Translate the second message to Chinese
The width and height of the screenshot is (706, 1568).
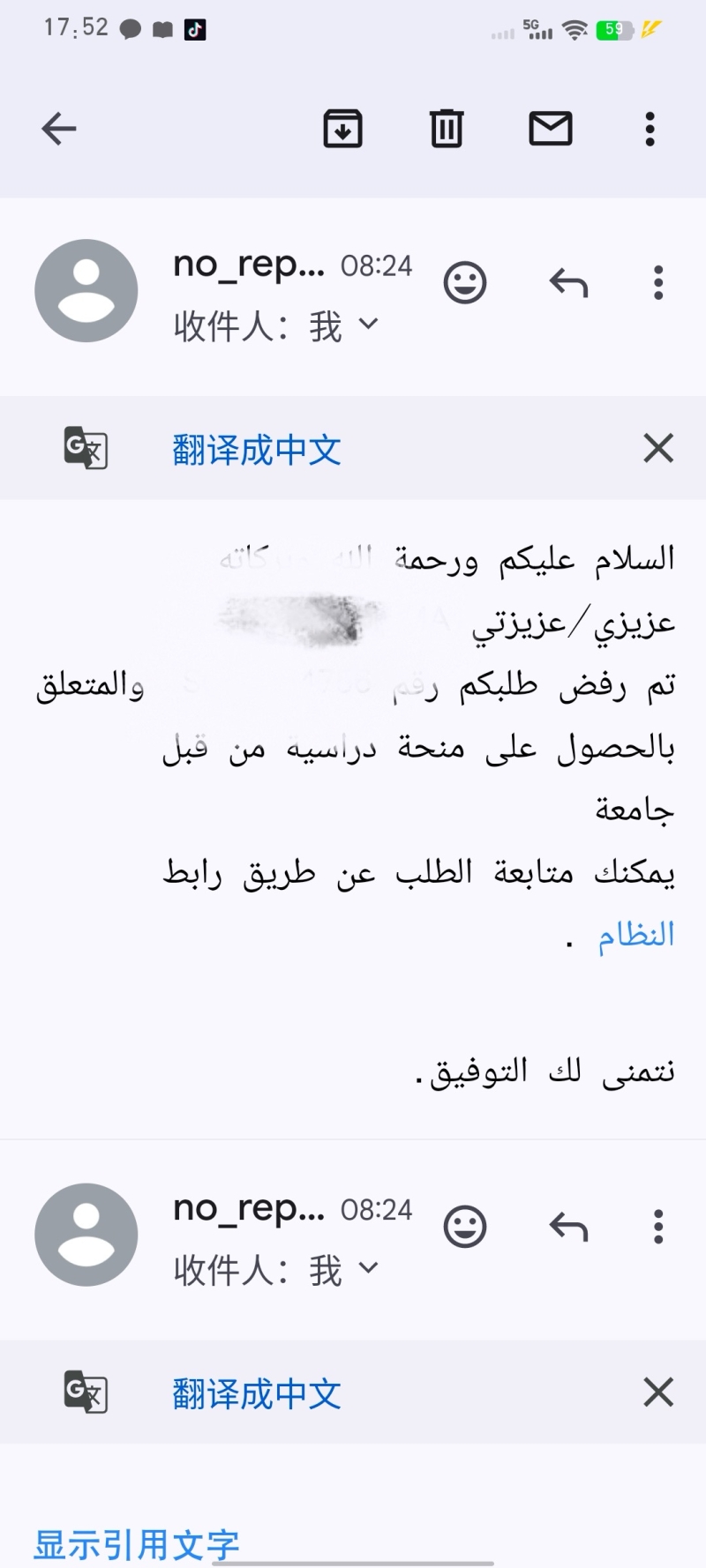(257, 1394)
